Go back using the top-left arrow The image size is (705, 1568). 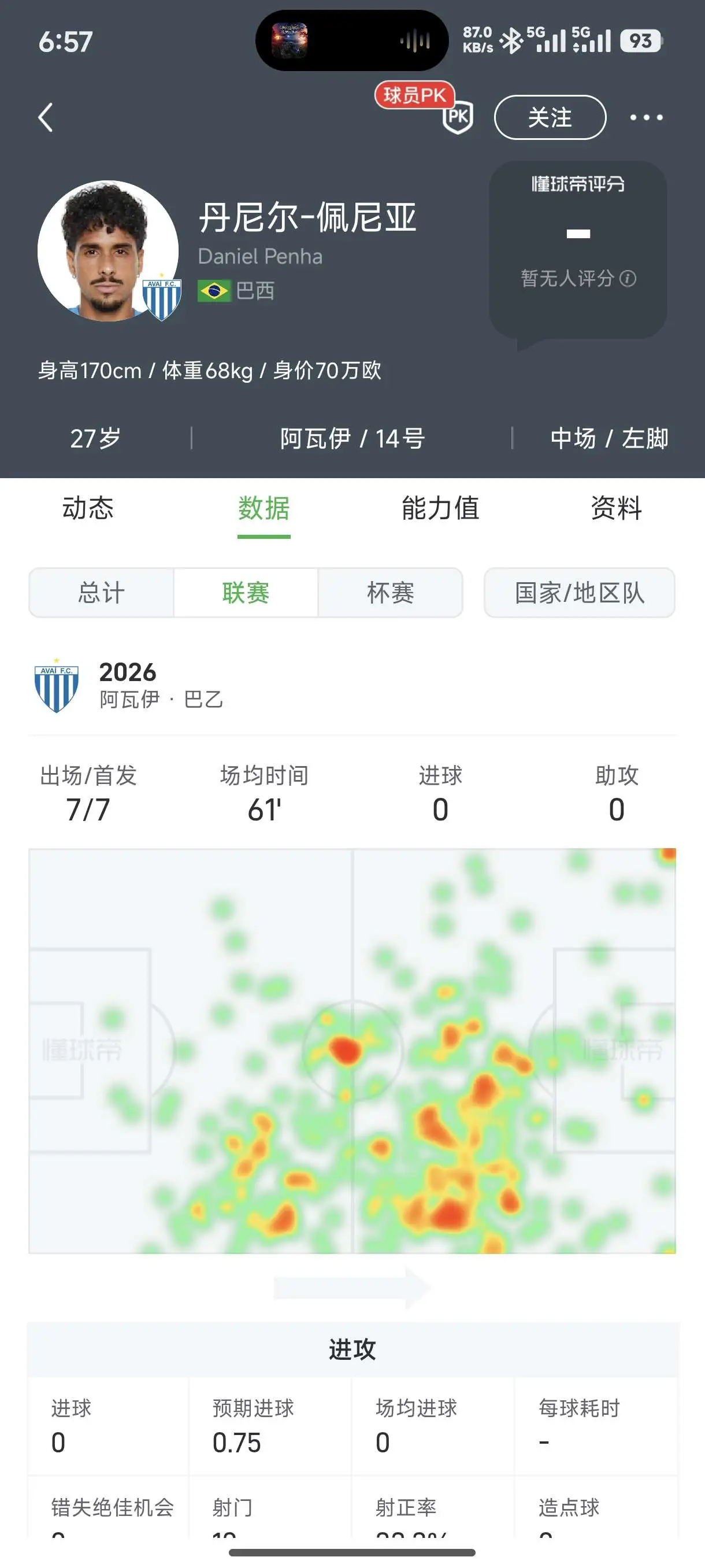[x=46, y=117]
